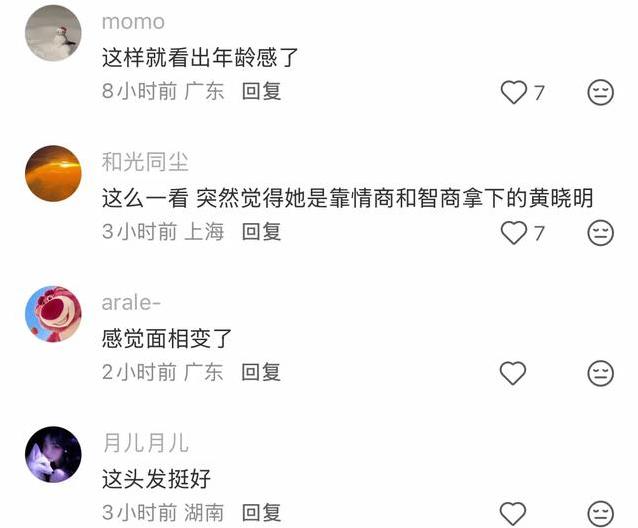Dislike momo's comment
This screenshot has width=638, height=528.
pyautogui.click(x=600, y=93)
